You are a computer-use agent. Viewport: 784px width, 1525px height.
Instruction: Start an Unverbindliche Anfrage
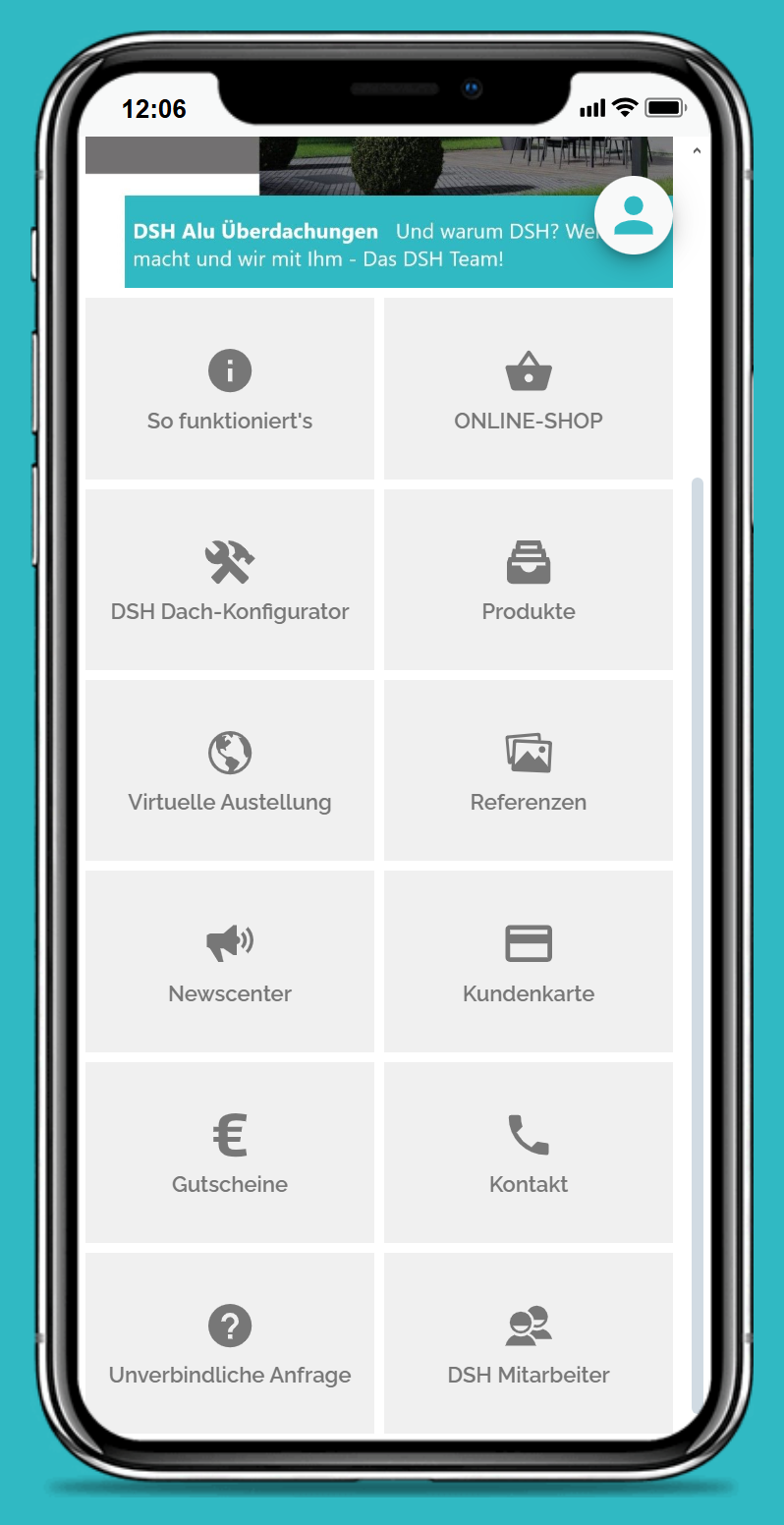(230, 1343)
